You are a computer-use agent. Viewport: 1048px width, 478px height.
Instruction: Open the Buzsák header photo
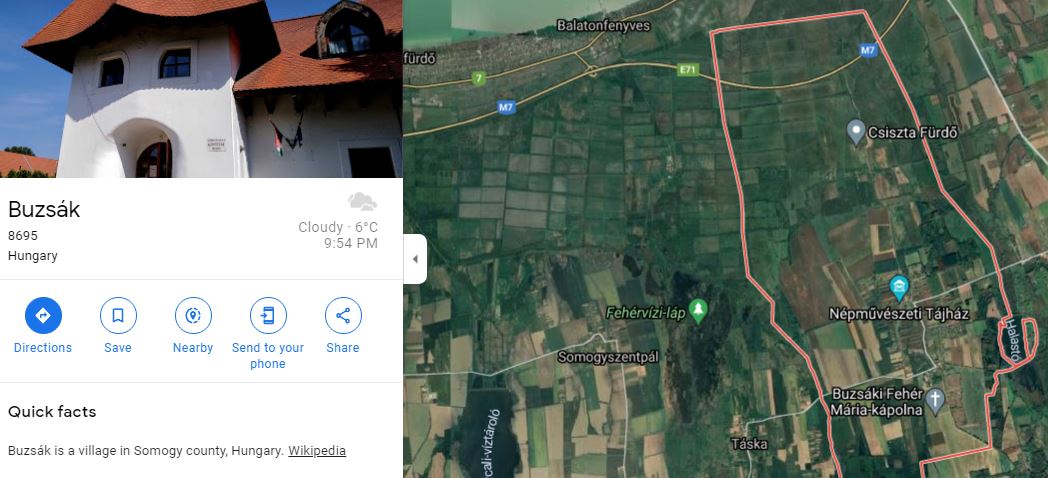tap(200, 88)
